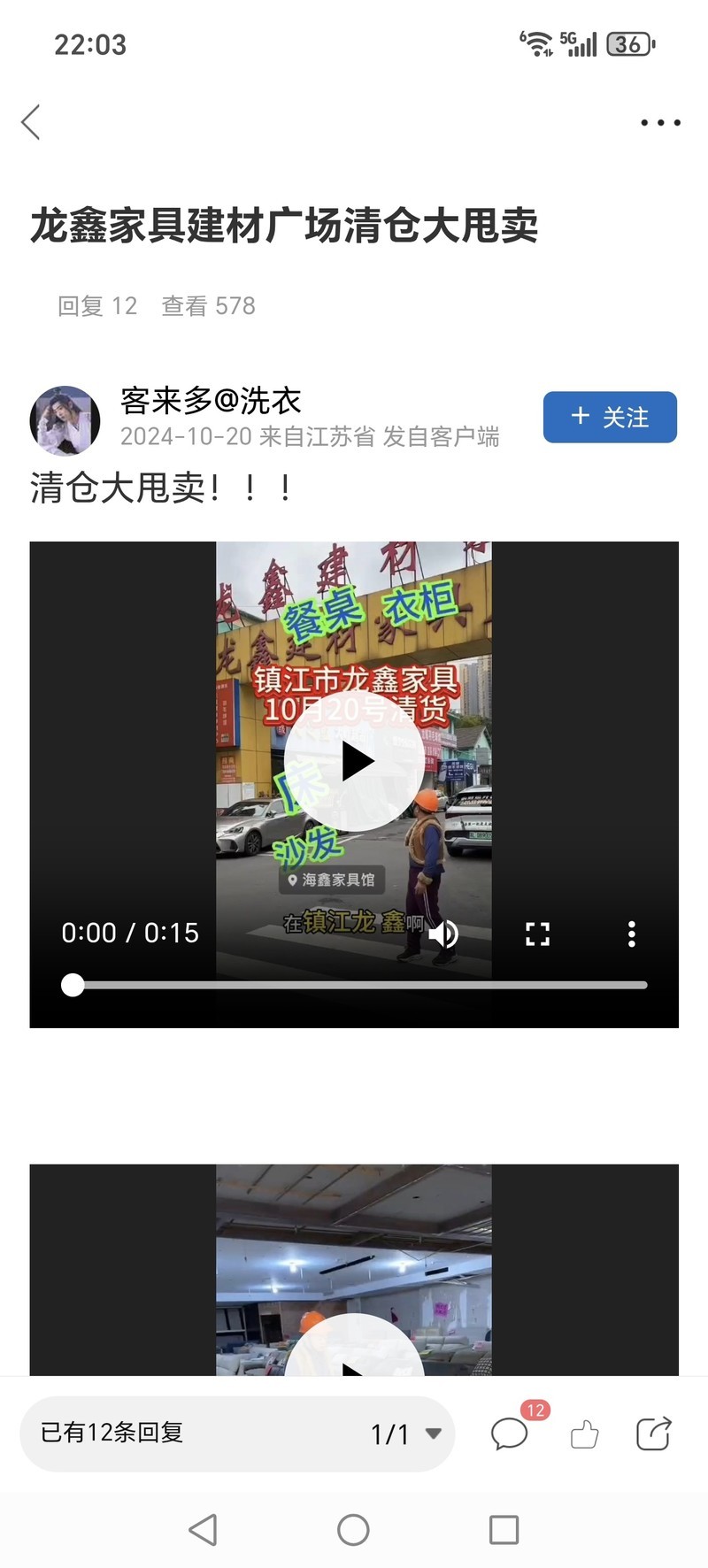Screen dimensions: 708x1568
Task: Seek along the first video's progress bar
Action: coord(354,985)
